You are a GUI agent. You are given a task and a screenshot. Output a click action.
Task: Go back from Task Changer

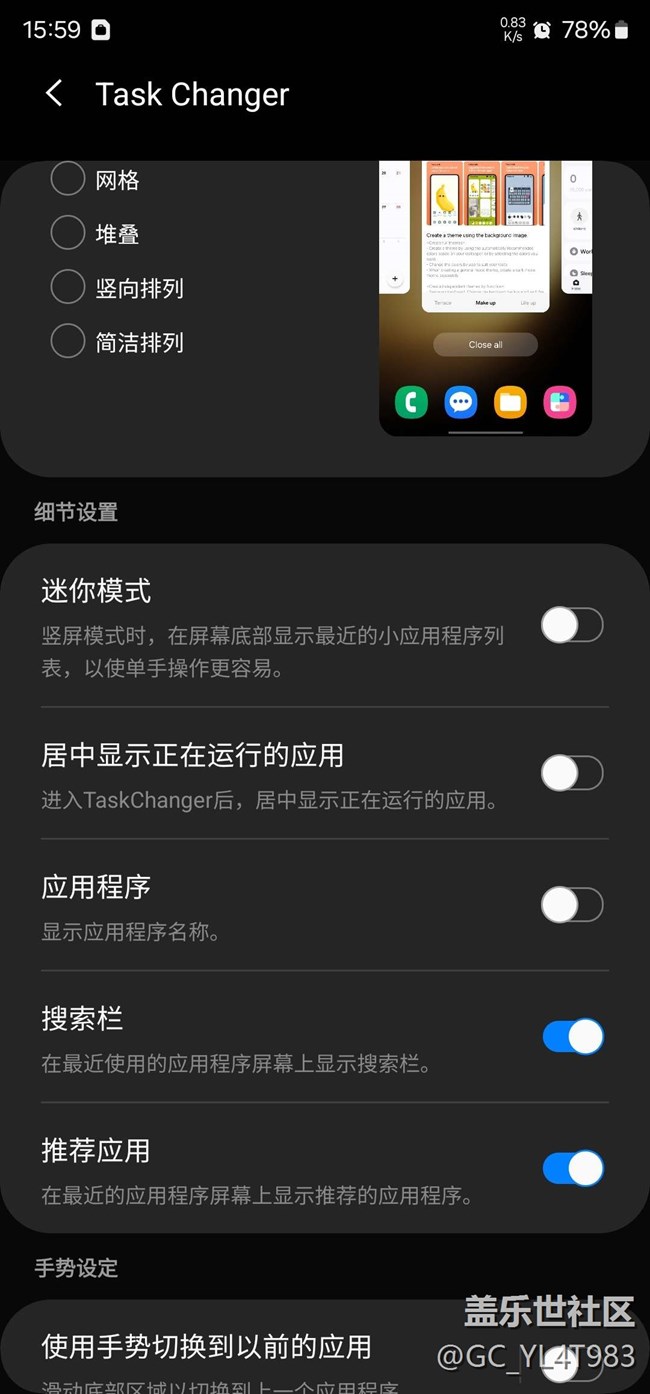(54, 94)
